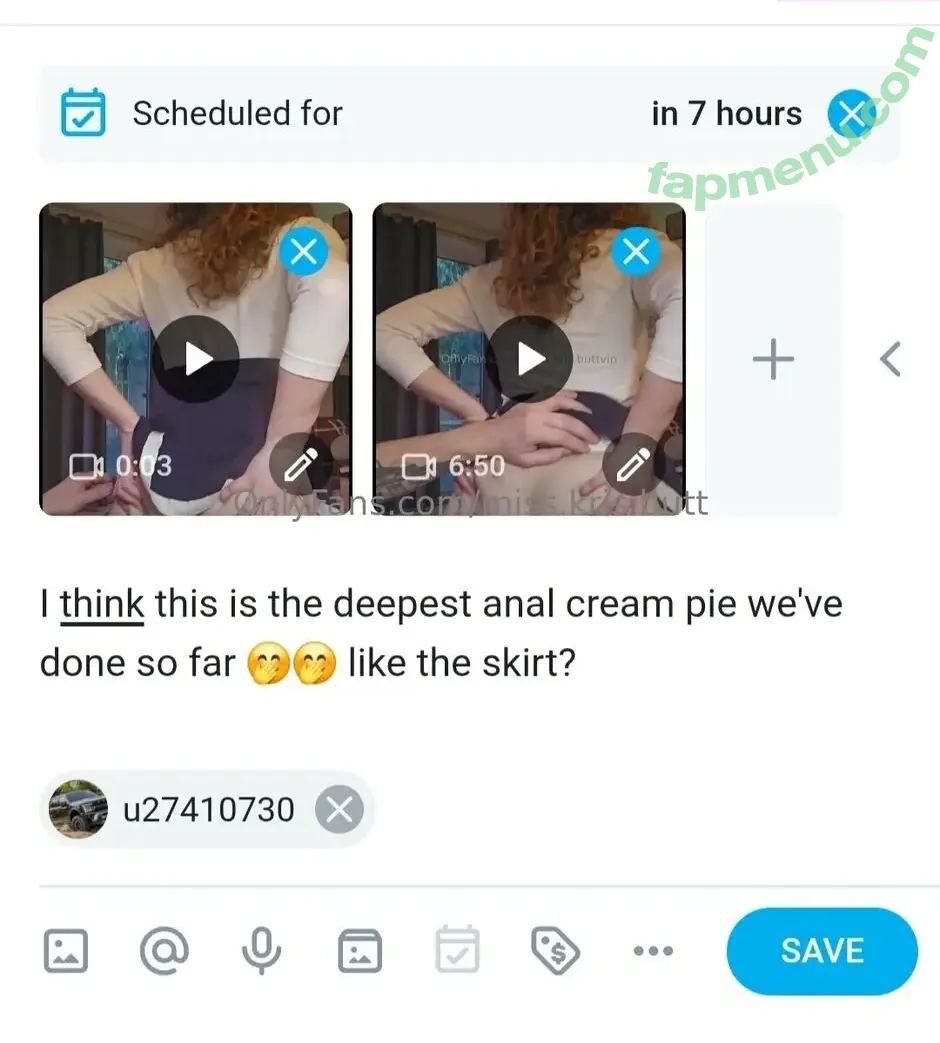Image resolution: width=940 pixels, height=1043 pixels.
Task: Record audio with the microphone icon
Action: 261,951
